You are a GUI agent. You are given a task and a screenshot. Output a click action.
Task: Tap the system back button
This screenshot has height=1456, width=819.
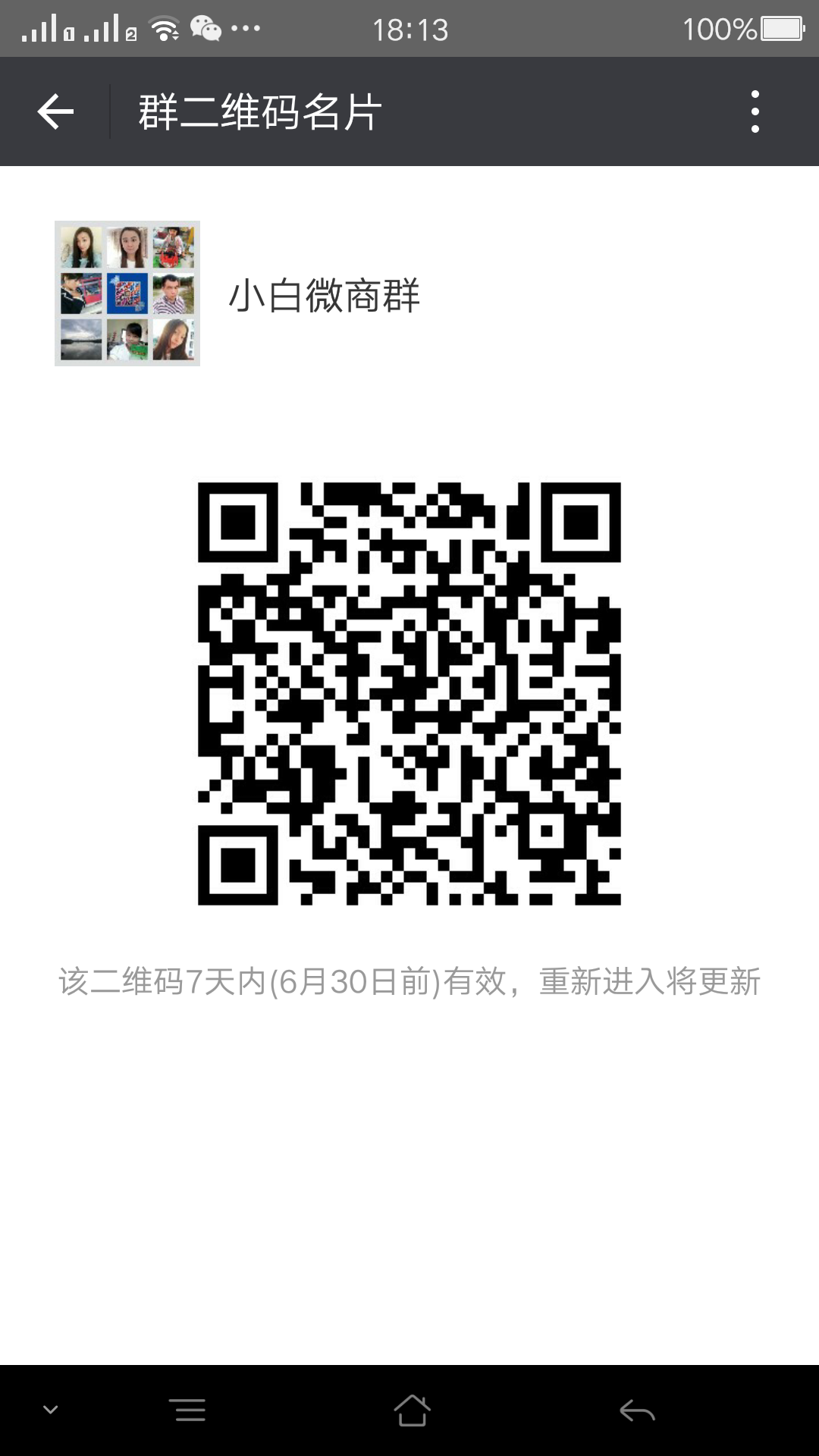637,1410
